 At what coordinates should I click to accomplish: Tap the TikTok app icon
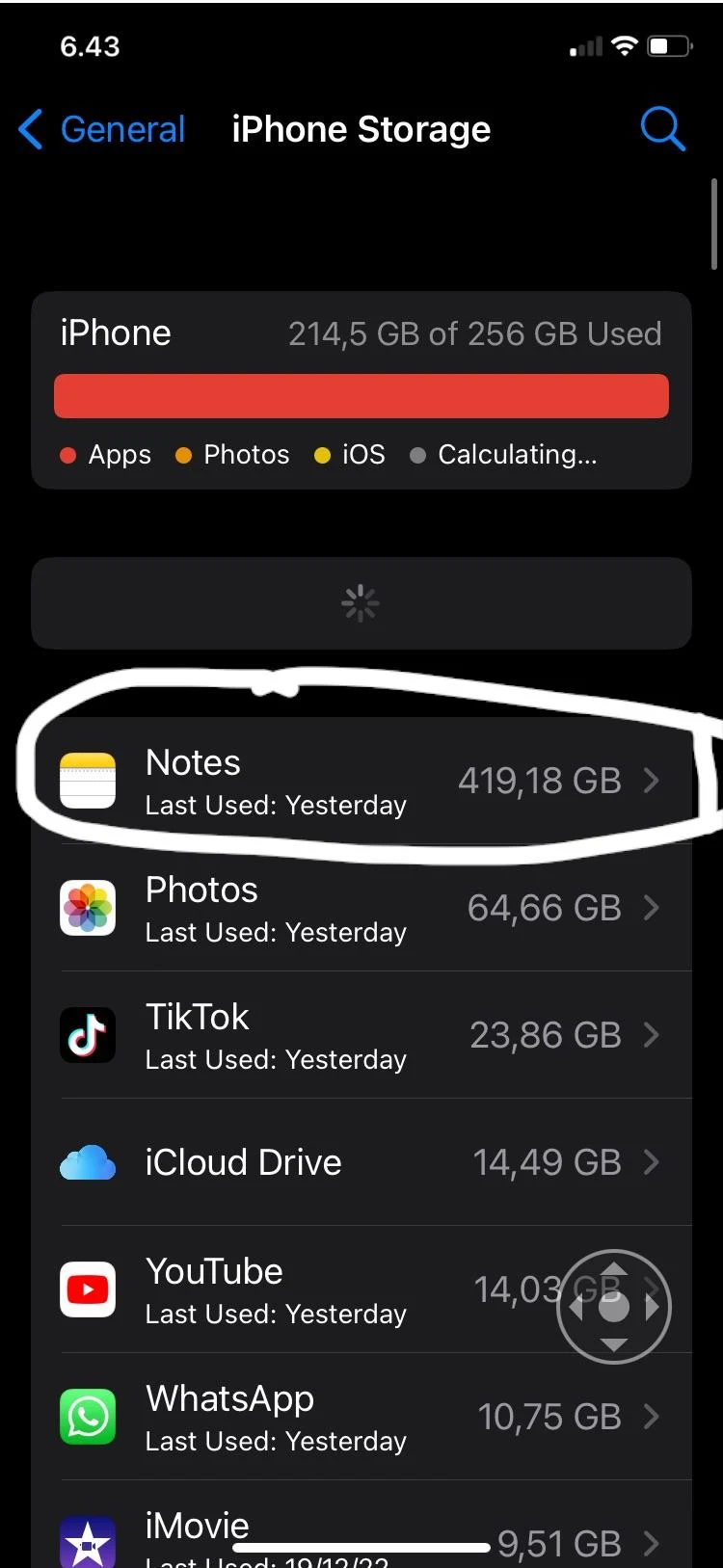pos(88,1035)
